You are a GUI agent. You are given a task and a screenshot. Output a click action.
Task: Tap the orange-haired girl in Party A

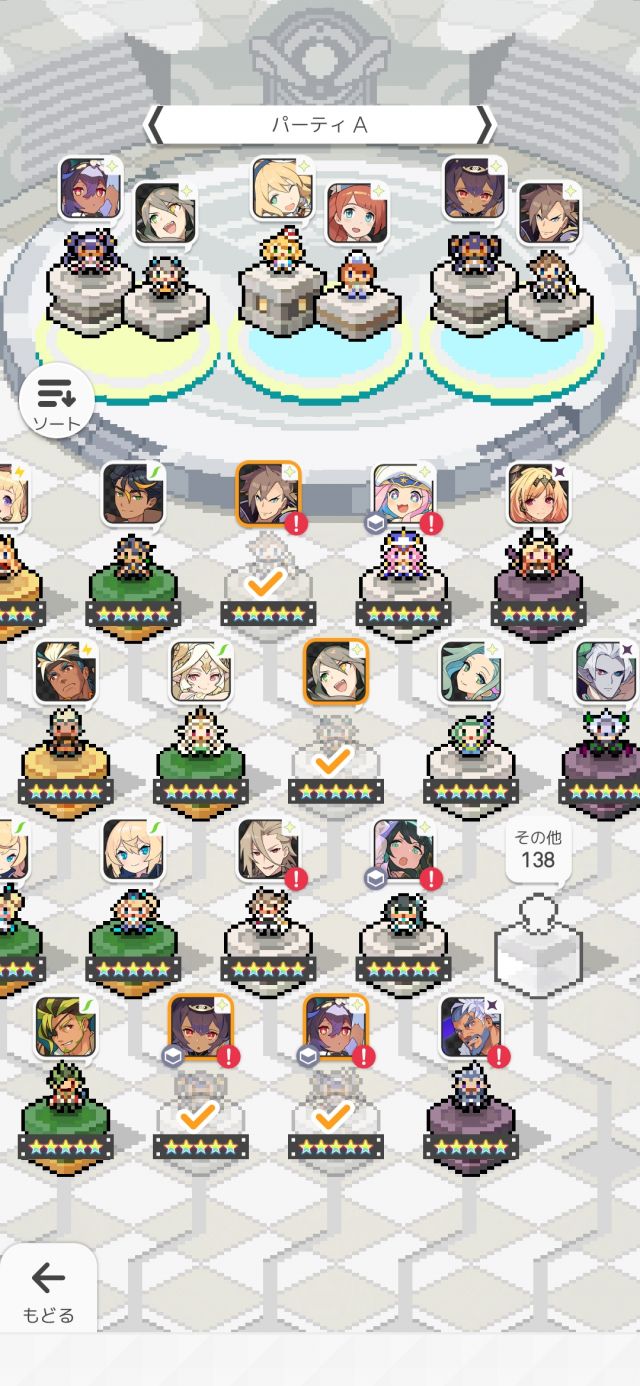(357, 214)
